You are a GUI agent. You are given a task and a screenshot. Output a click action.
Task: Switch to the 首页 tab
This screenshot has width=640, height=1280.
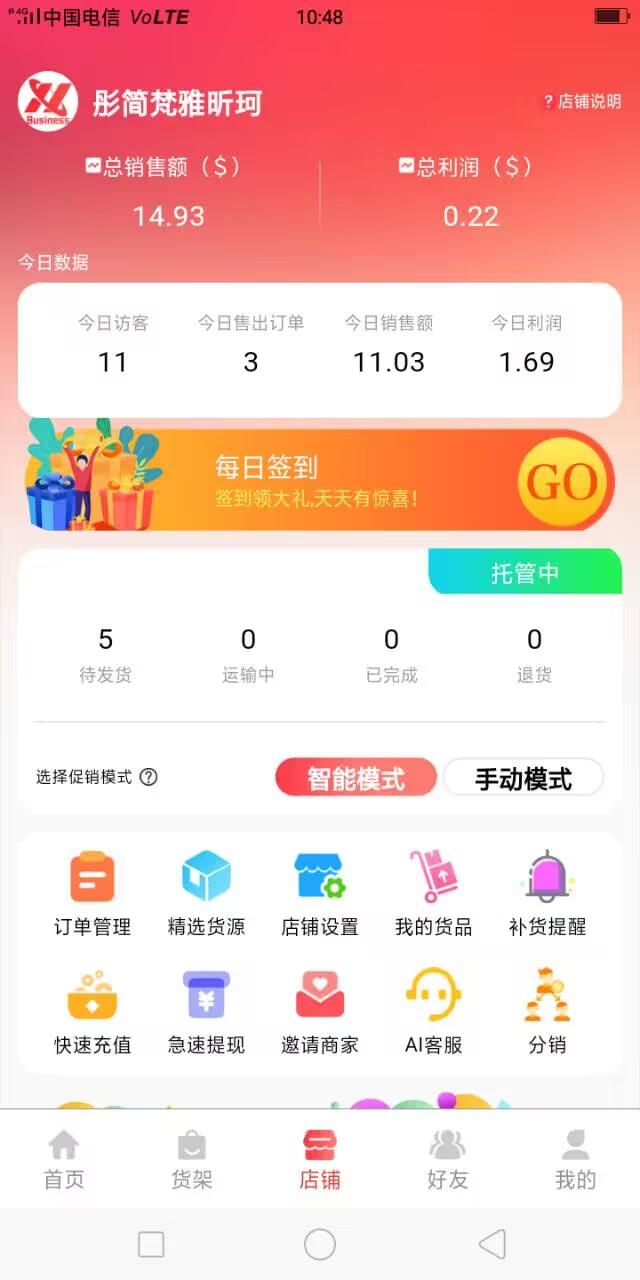tap(64, 1160)
